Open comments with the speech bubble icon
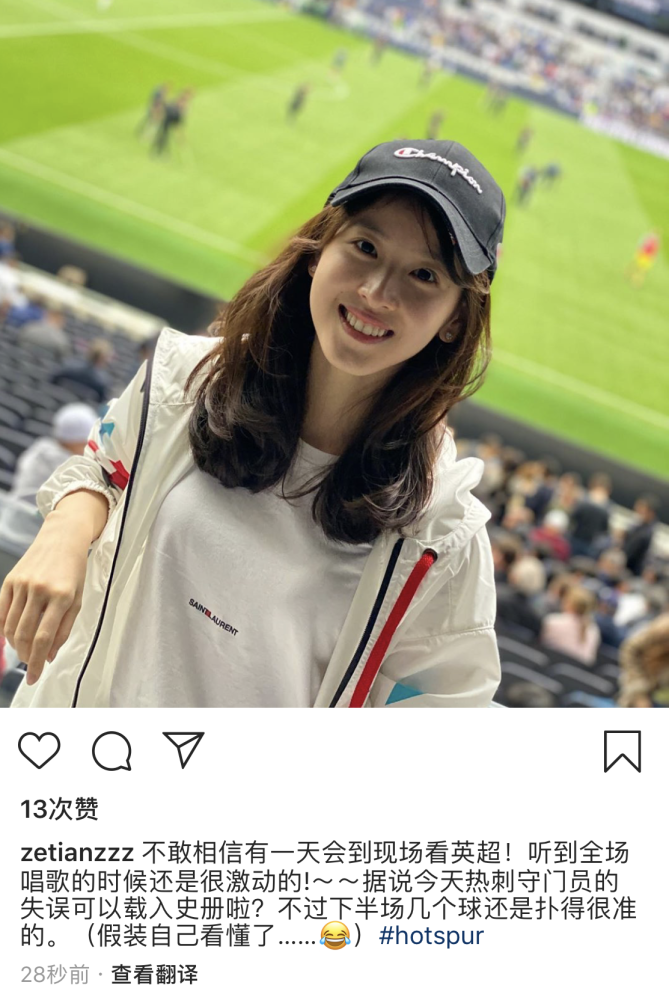Image resolution: width=669 pixels, height=1000 pixels. pos(111,750)
